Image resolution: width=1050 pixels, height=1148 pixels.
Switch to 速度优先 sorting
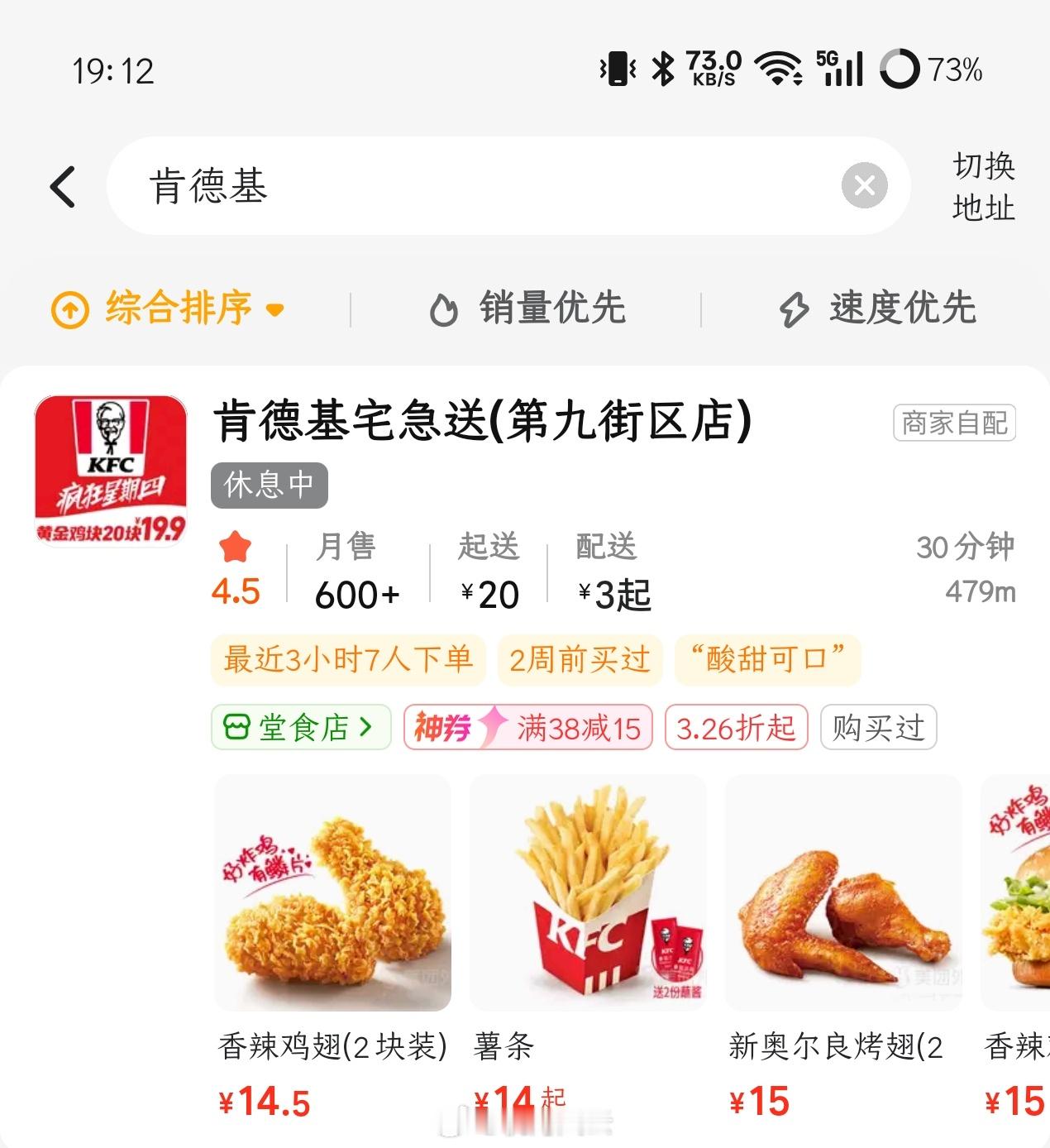tap(900, 309)
